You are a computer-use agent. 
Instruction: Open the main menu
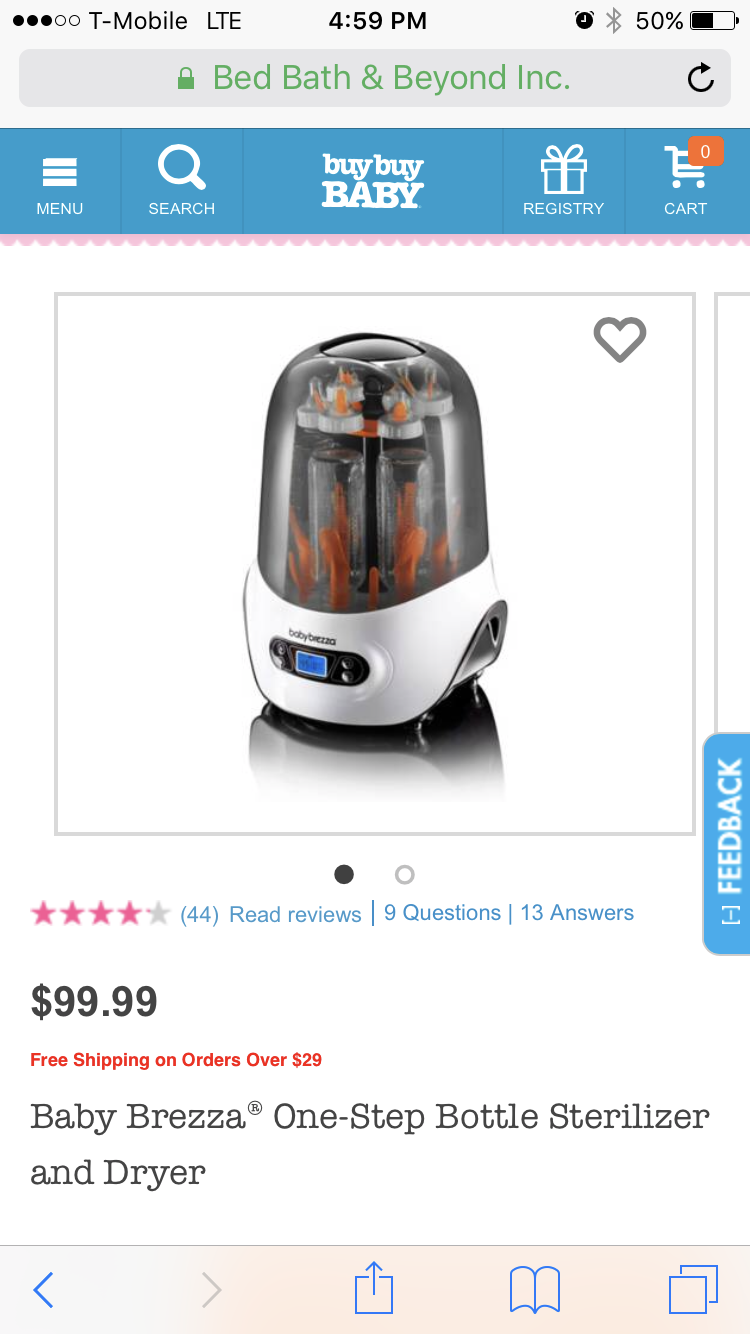point(60,181)
